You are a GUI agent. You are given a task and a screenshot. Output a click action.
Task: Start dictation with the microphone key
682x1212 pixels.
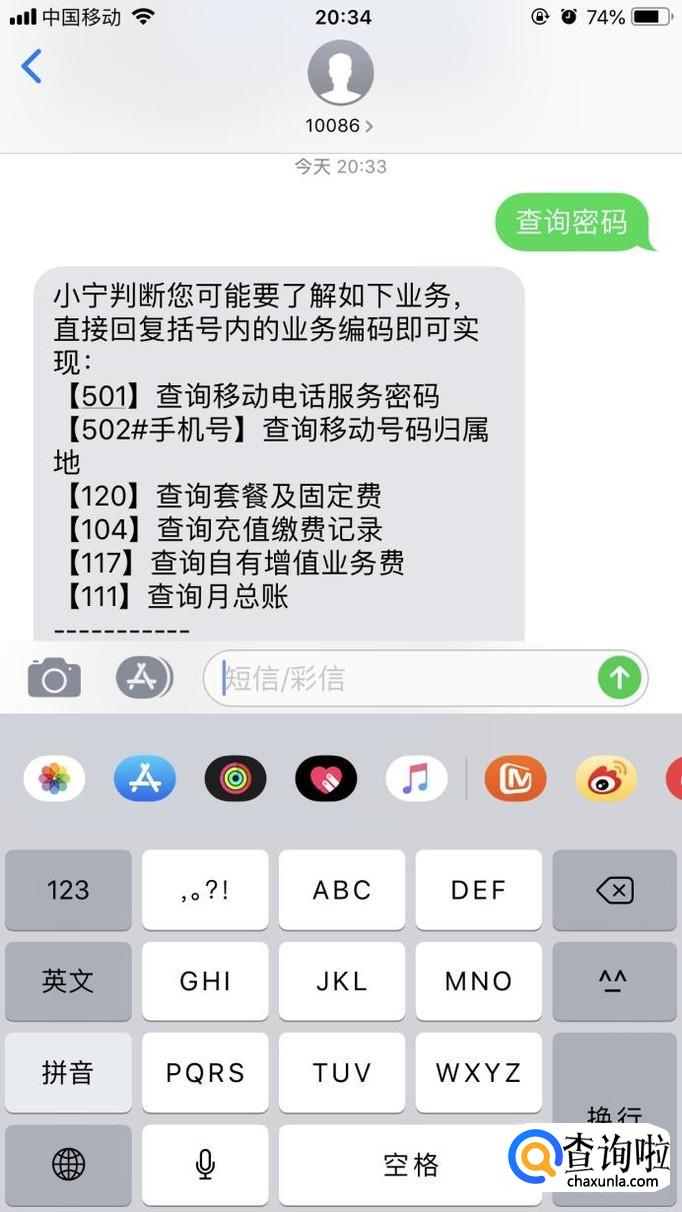click(205, 1164)
